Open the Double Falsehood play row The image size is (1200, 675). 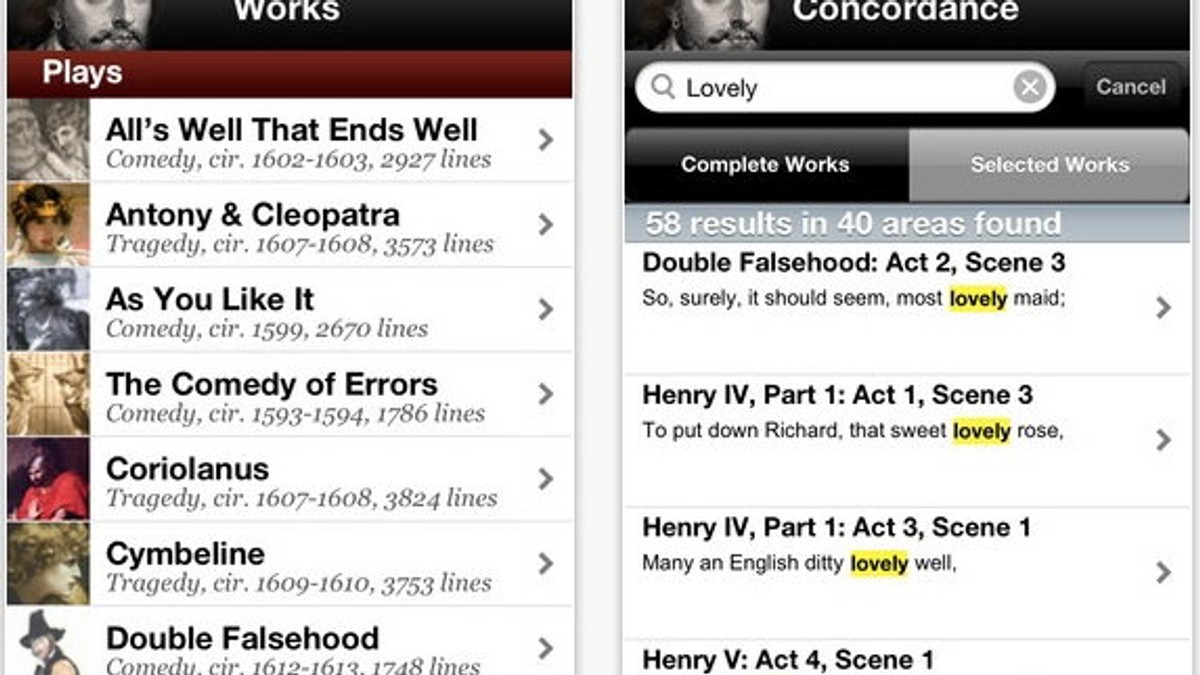[290, 645]
